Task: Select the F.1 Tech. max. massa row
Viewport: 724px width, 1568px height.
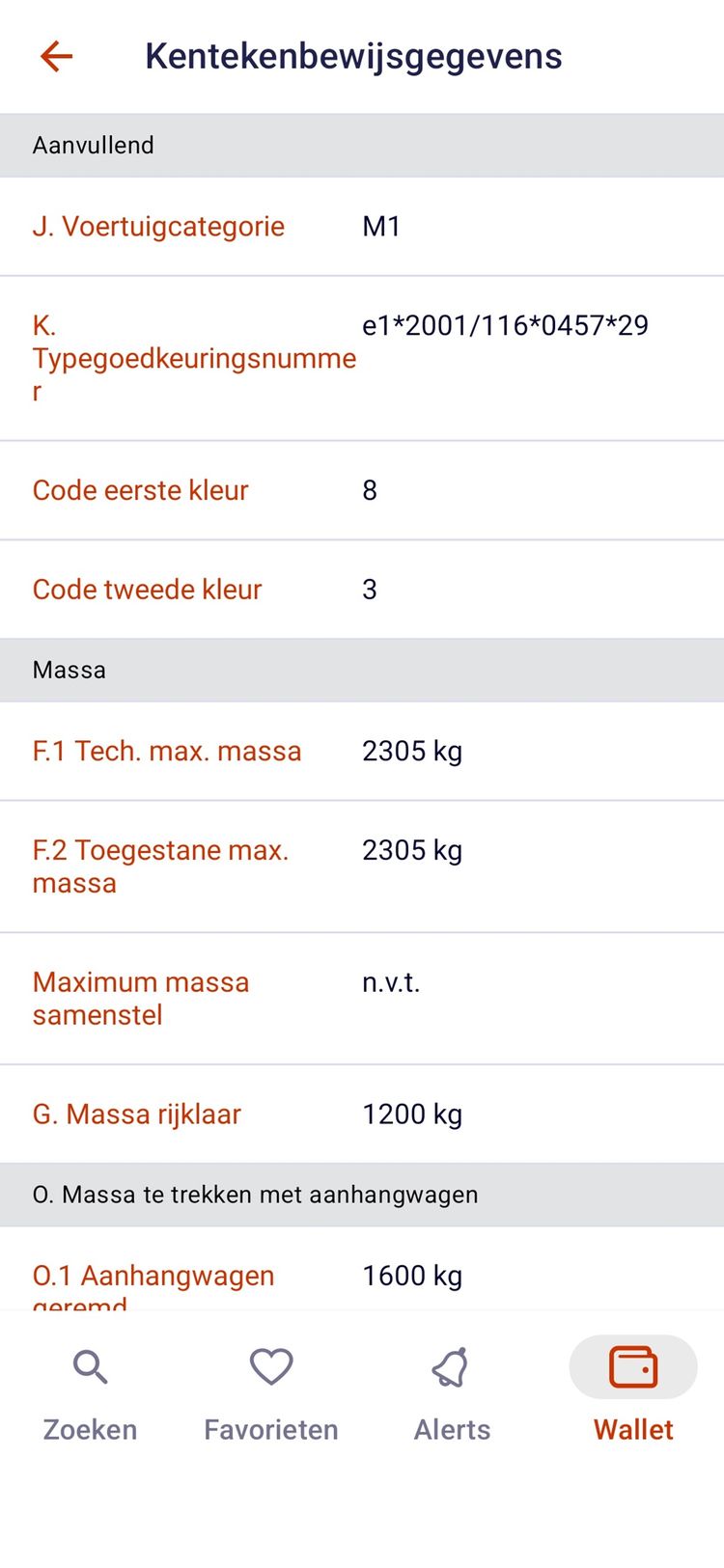Action: (362, 751)
